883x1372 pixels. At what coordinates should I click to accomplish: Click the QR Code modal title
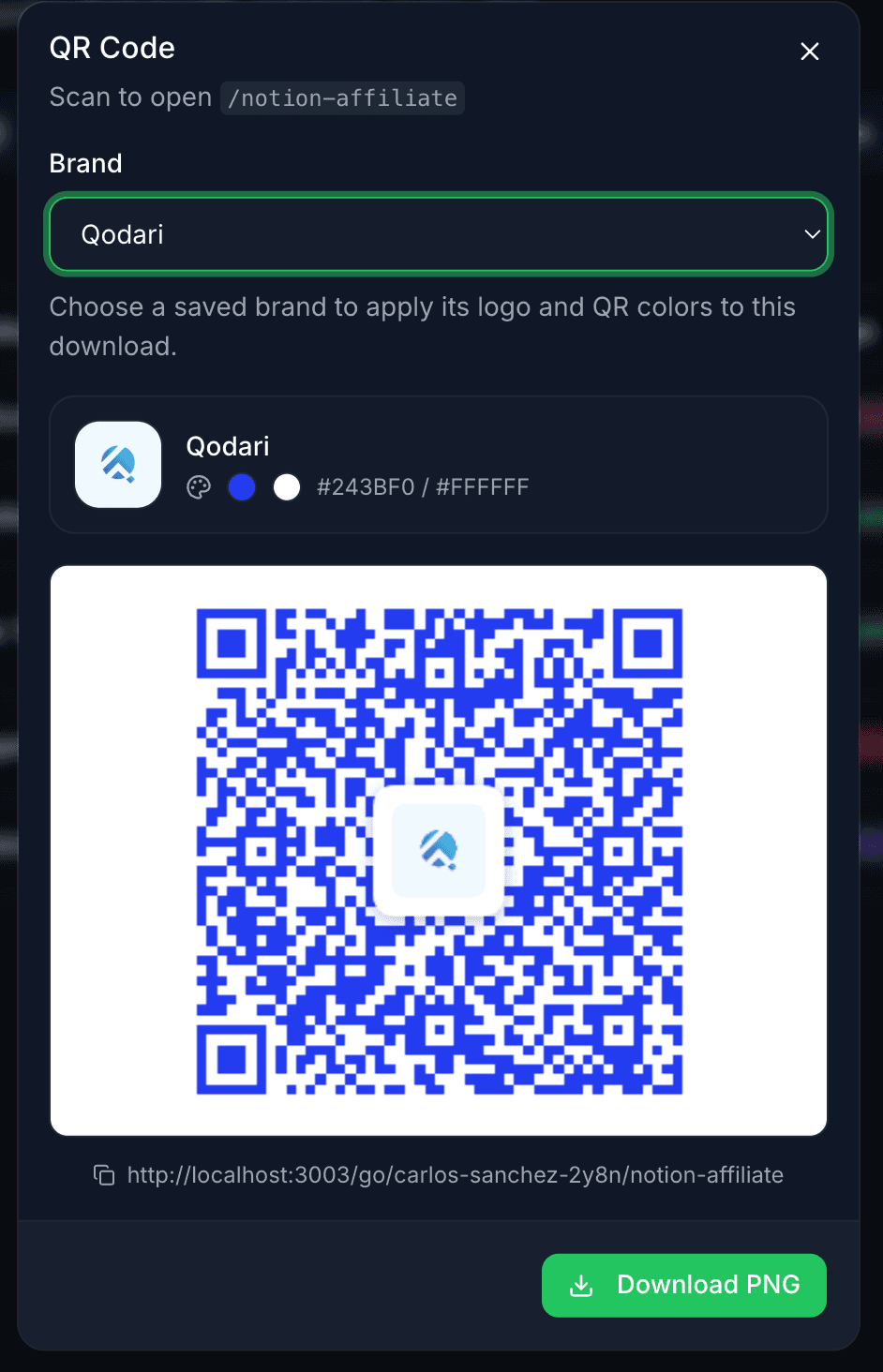point(112,47)
